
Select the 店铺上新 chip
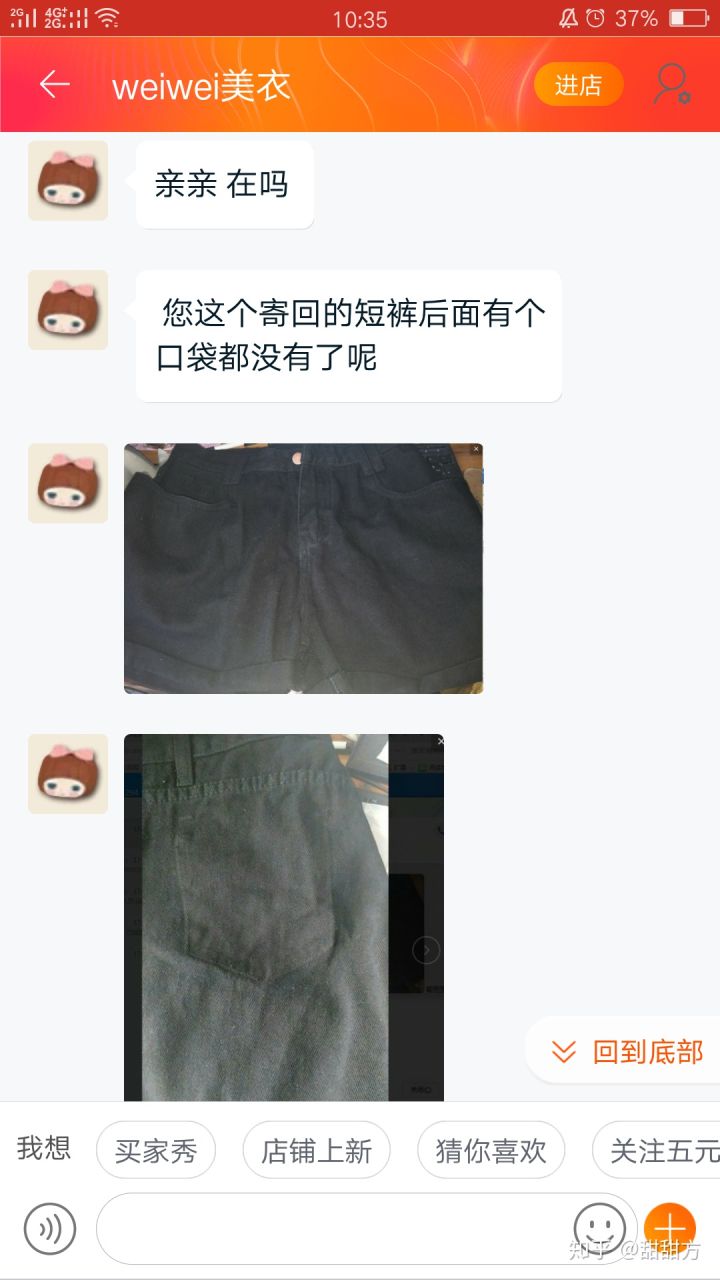click(316, 1151)
